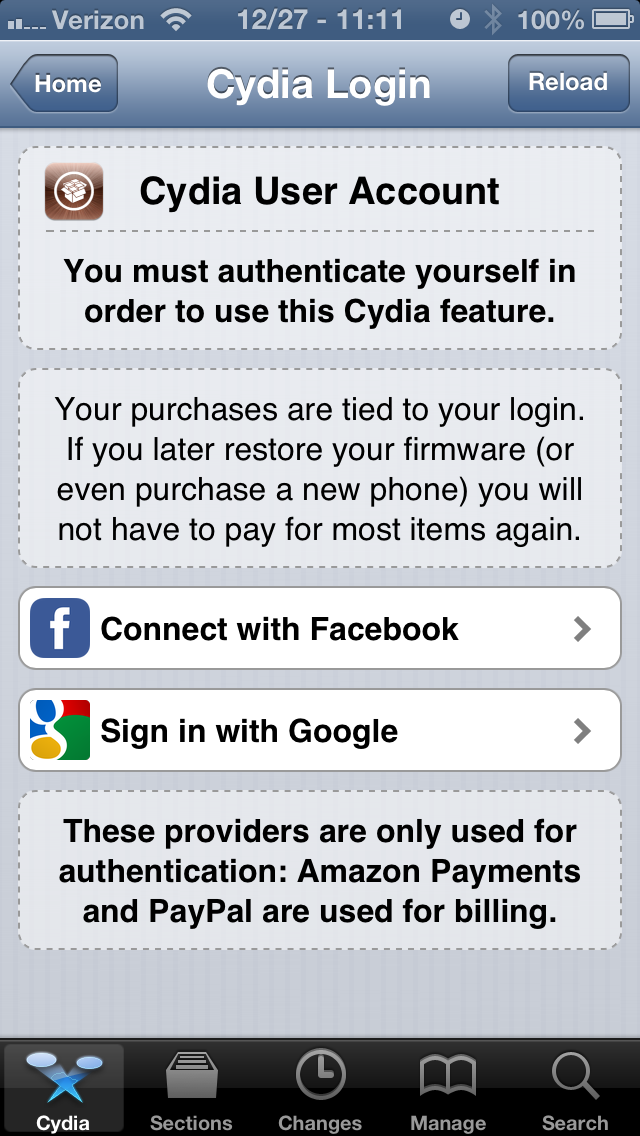Connect with Facebook
640x1136 pixels.
(320, 628)
